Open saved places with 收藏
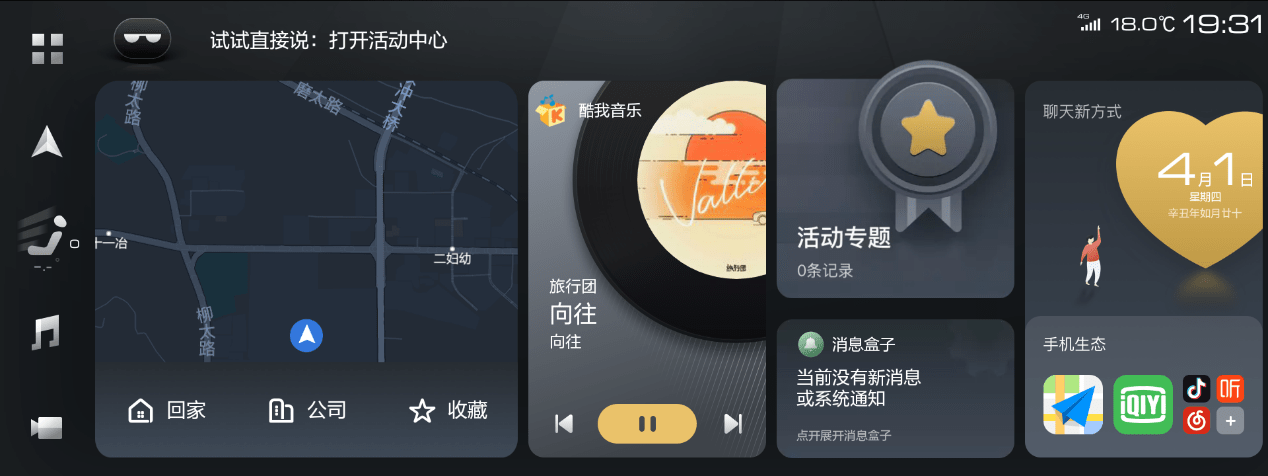The width and height of the screenshot is (1268, 476). 449,410
